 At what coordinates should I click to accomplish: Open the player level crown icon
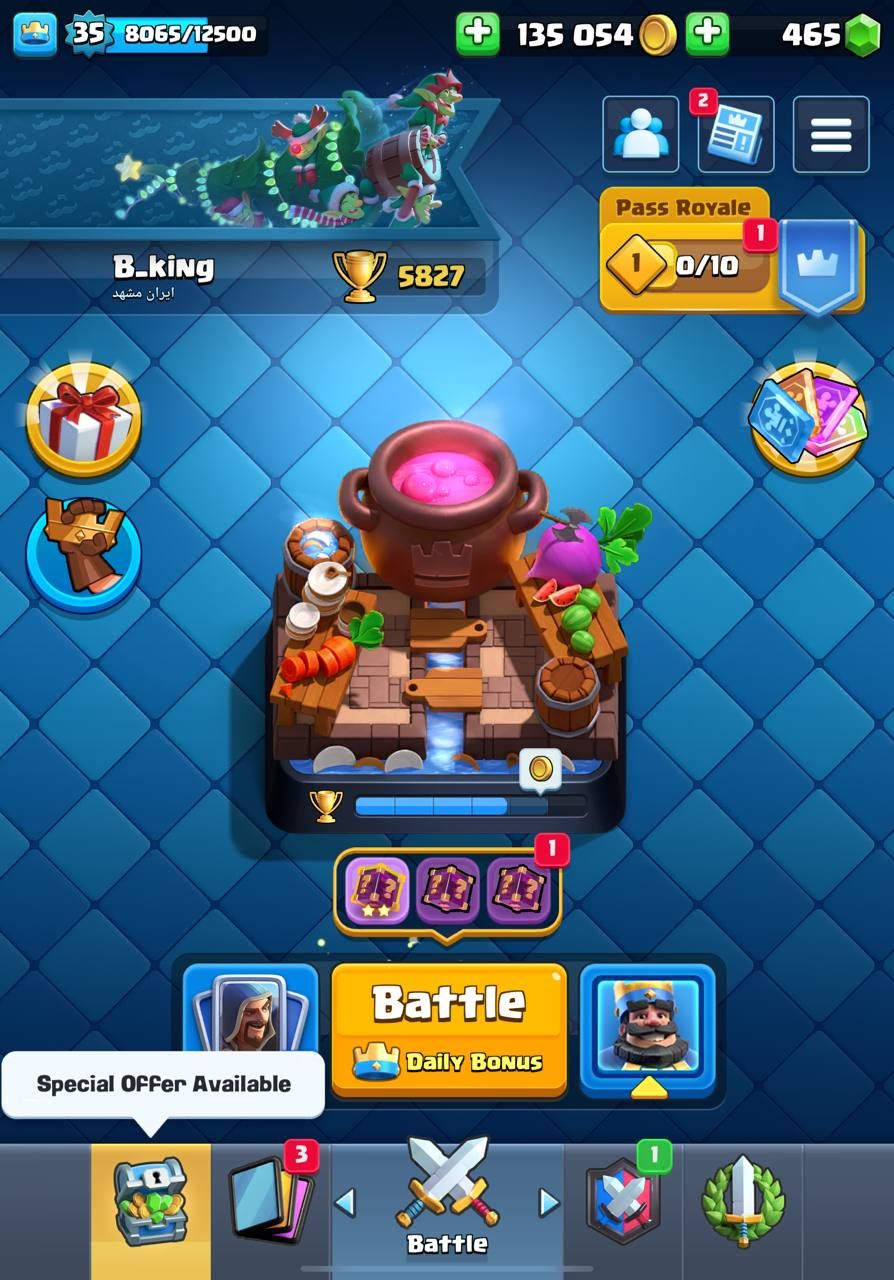35,34
